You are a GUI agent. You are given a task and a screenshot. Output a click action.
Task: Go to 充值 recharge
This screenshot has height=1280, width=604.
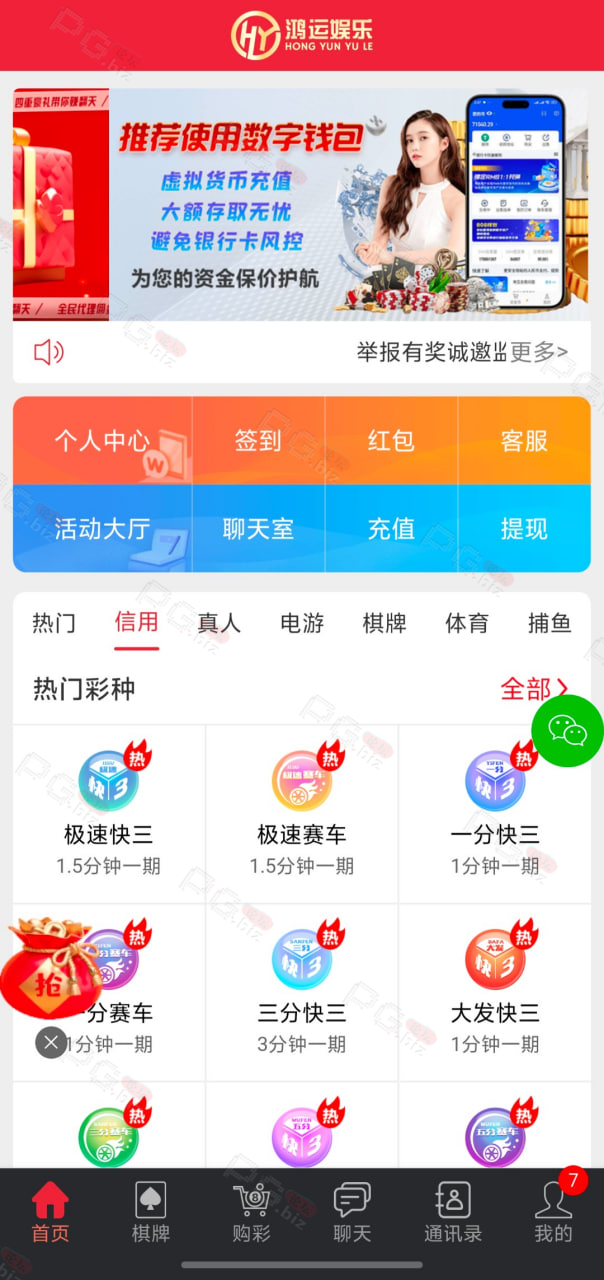[391, 529]
